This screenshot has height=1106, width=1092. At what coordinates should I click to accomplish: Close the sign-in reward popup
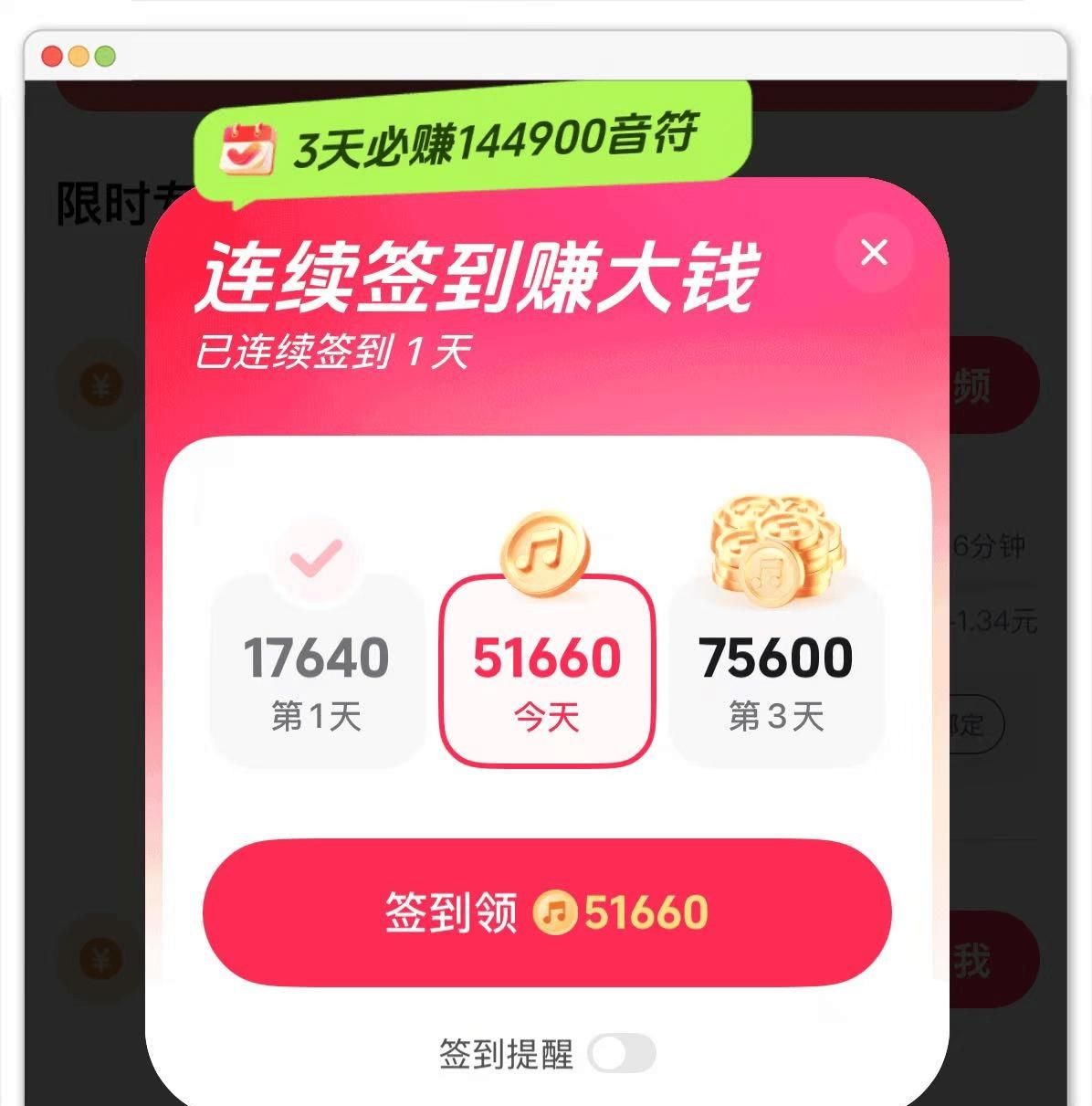click(x=874, y=252)
